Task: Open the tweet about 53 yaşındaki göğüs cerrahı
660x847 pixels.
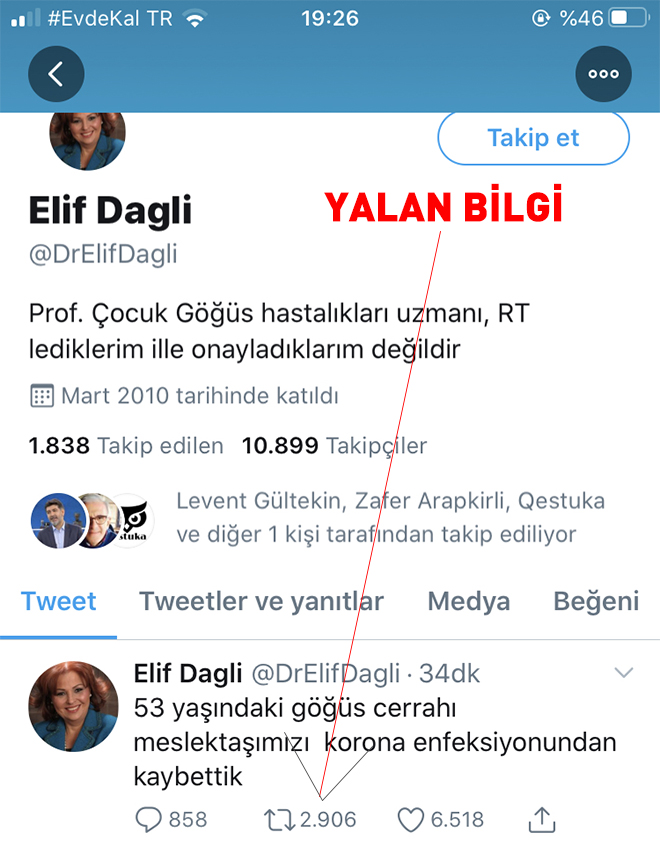Action: coord(375,742)
